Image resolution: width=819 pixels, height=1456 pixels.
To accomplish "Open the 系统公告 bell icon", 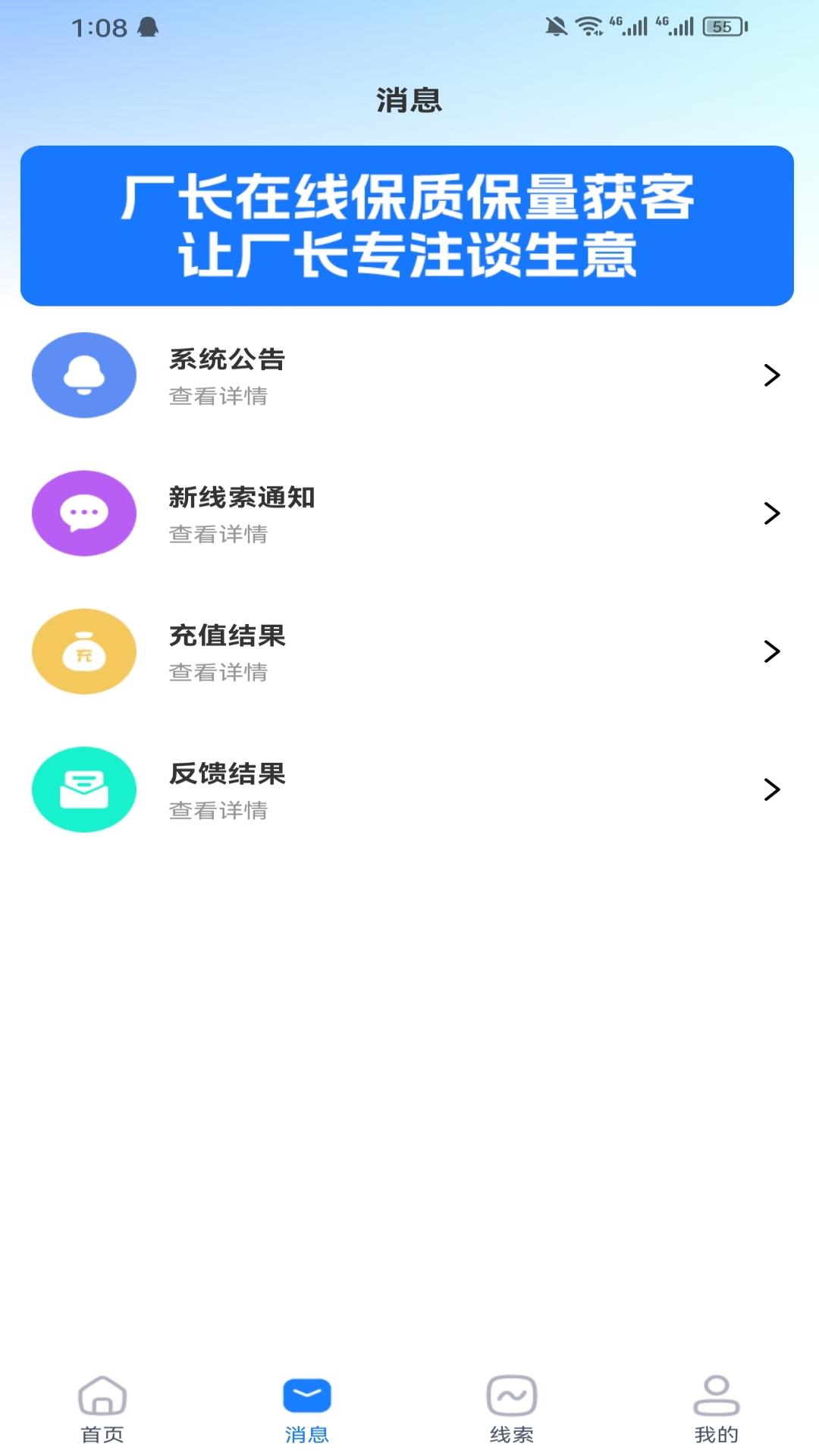I will (x=83, y=375).
